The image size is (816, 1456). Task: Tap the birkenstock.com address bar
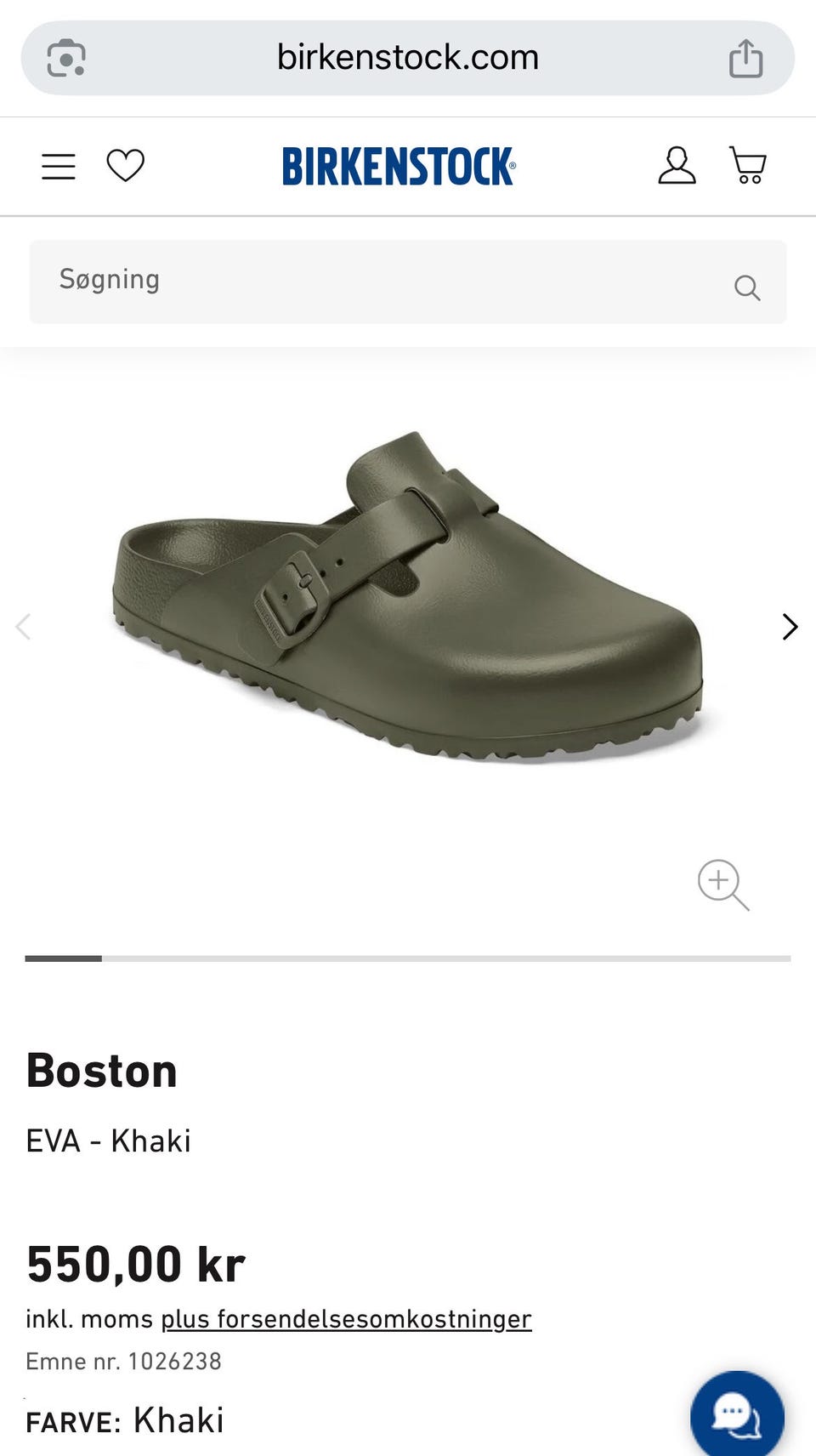408,58
